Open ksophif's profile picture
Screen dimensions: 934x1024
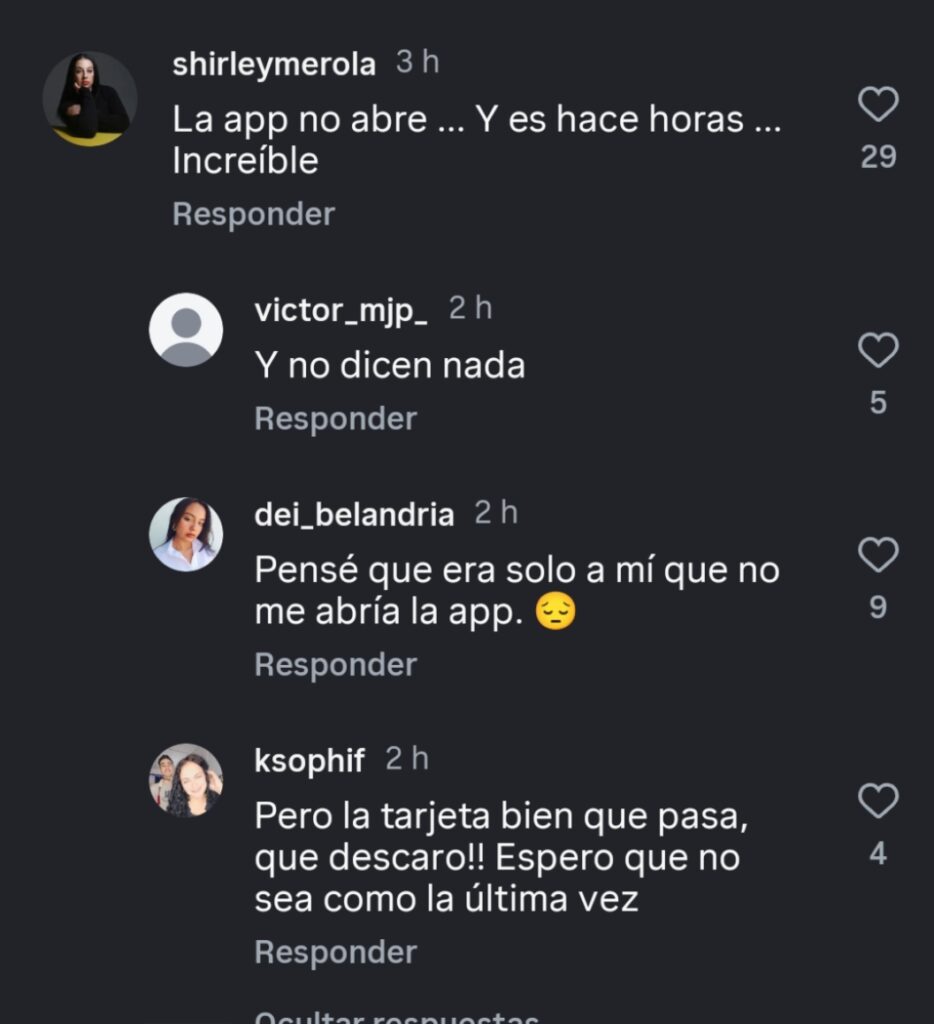pos(186,780)
